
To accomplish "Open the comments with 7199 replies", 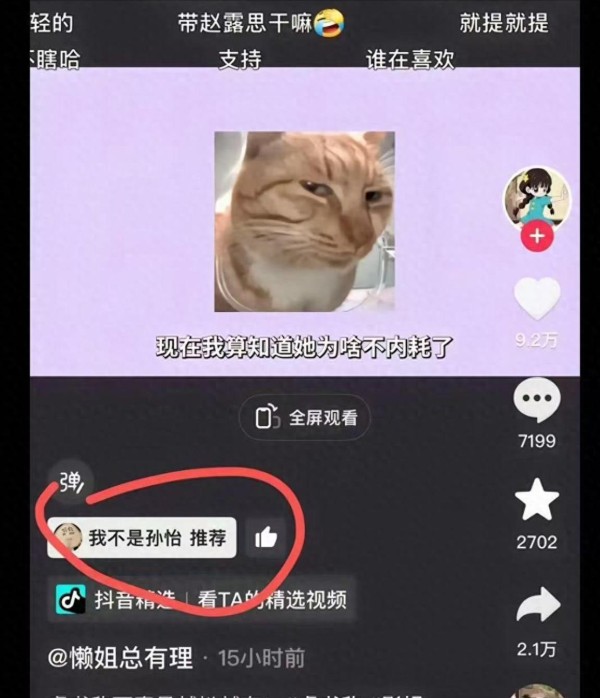I will click(x=537, y=401).
